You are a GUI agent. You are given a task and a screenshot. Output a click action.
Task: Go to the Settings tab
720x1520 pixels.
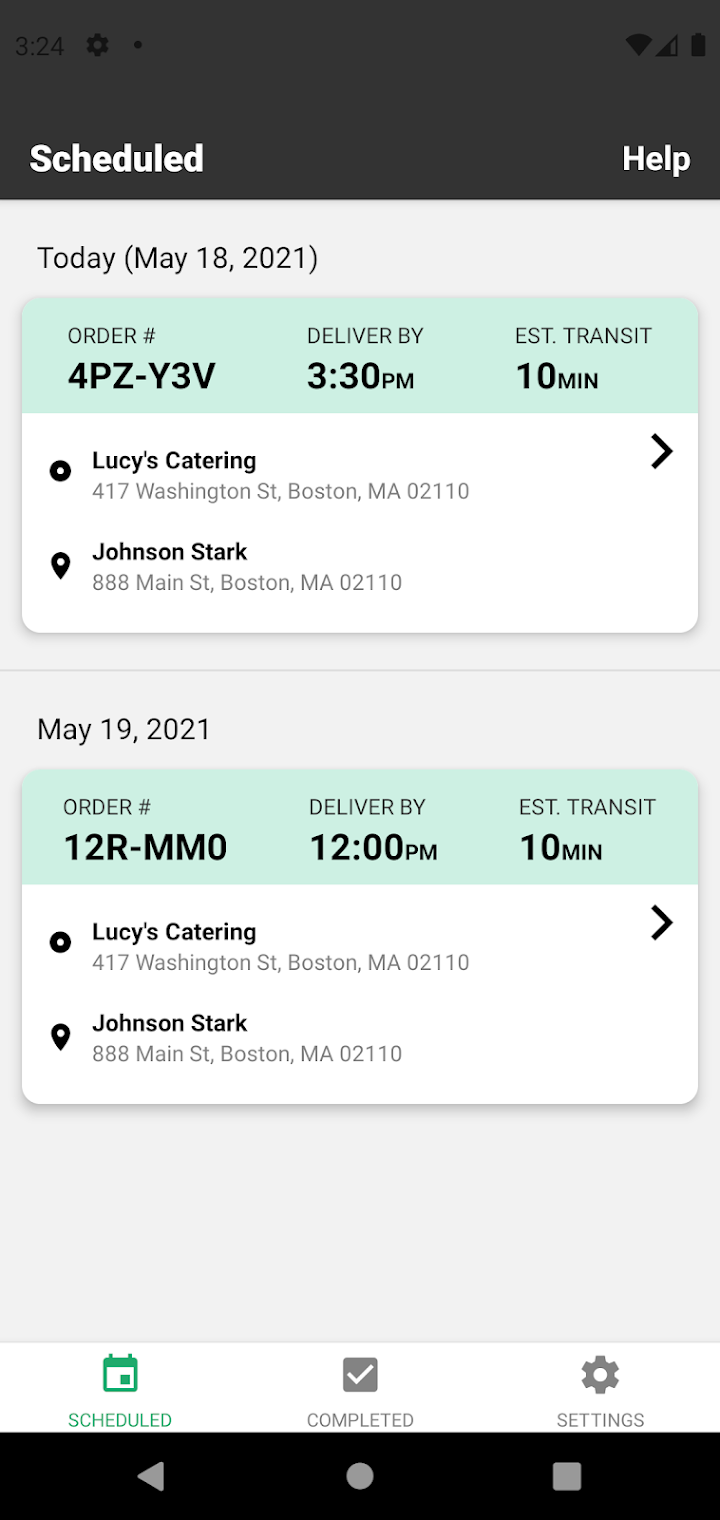pos(600,1390)
